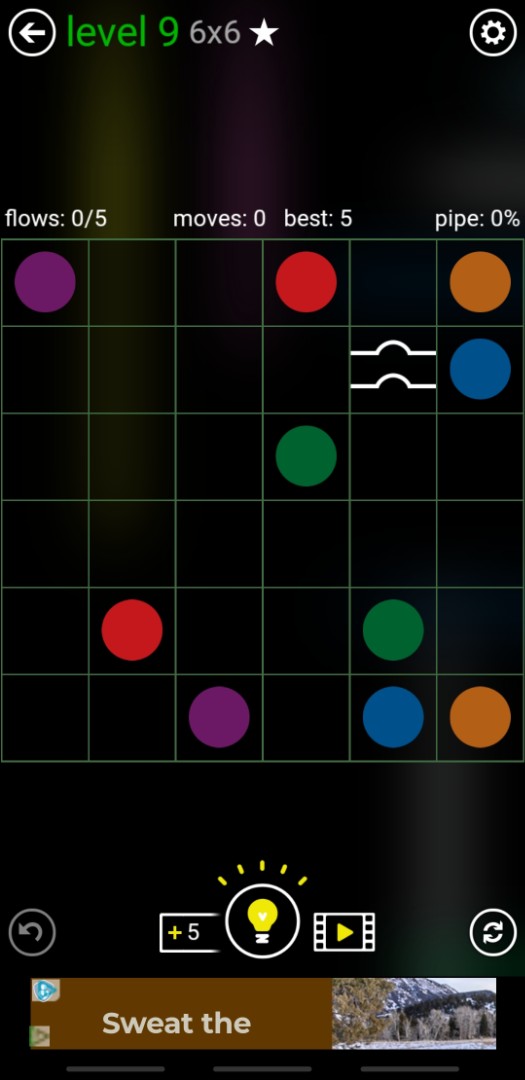Select the blue dot beside the bridge tile
This screenshot has width=525, height=1080.
click(480, 368)
